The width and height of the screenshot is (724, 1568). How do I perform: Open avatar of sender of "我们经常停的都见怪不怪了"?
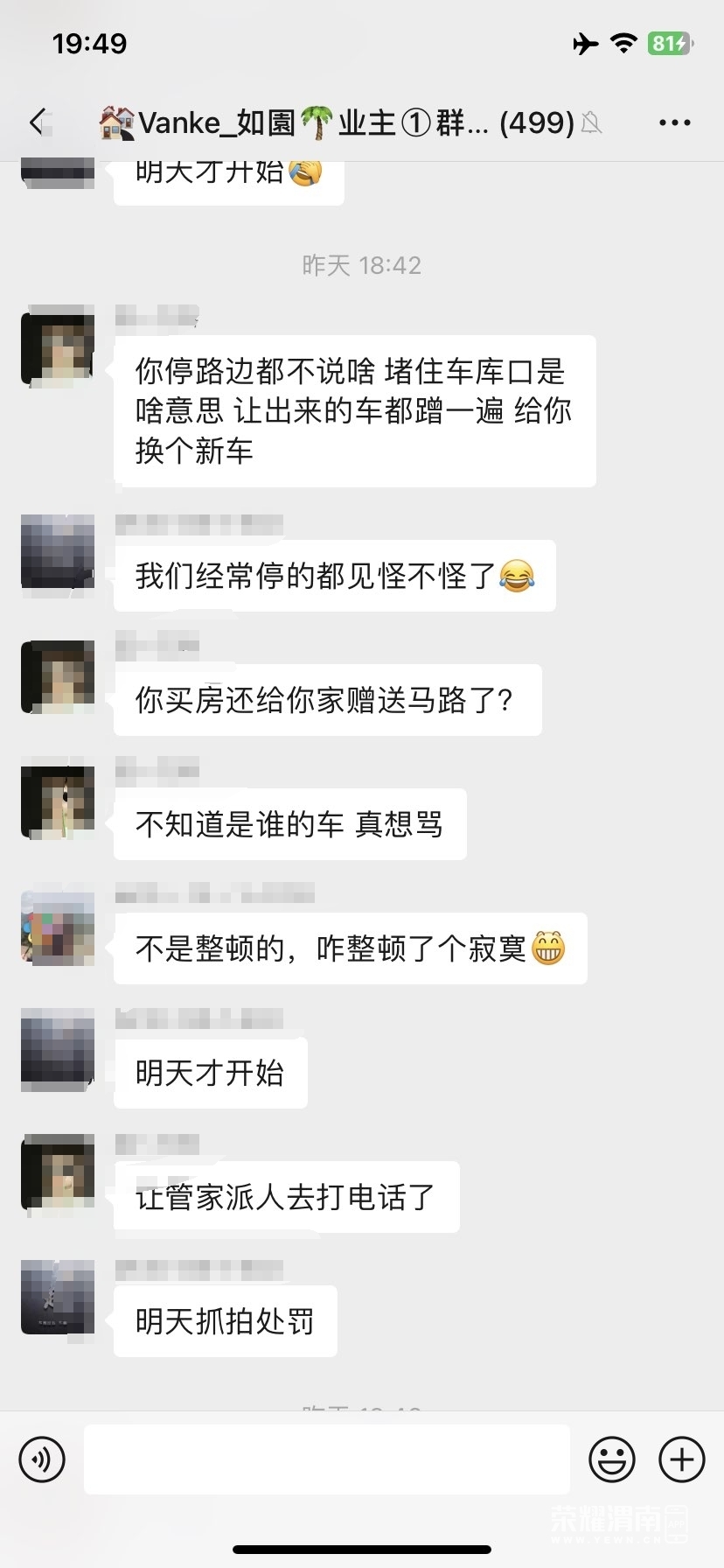58,553
